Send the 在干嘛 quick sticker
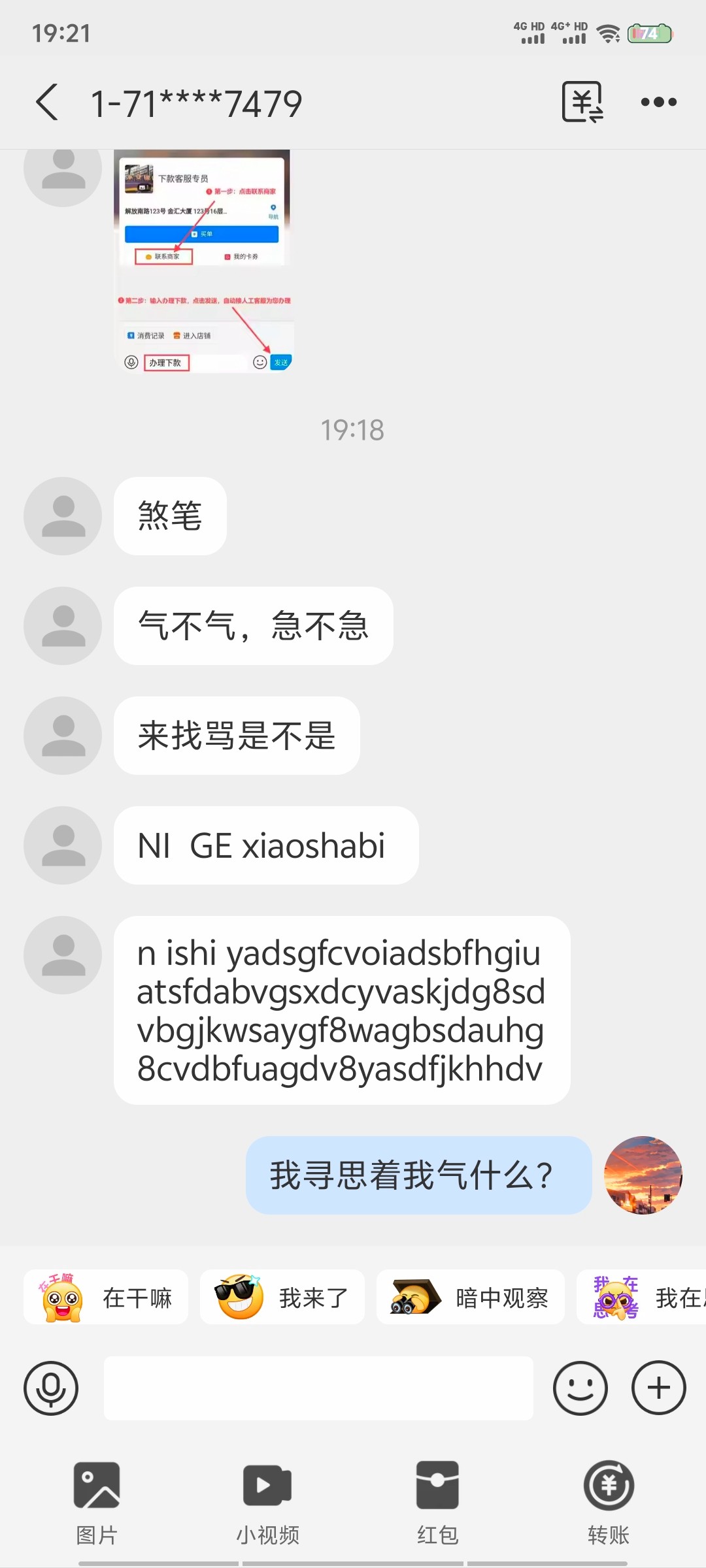Viewport: 706px width, 1568px height. pyautogui.click(x=106, y=1297)
